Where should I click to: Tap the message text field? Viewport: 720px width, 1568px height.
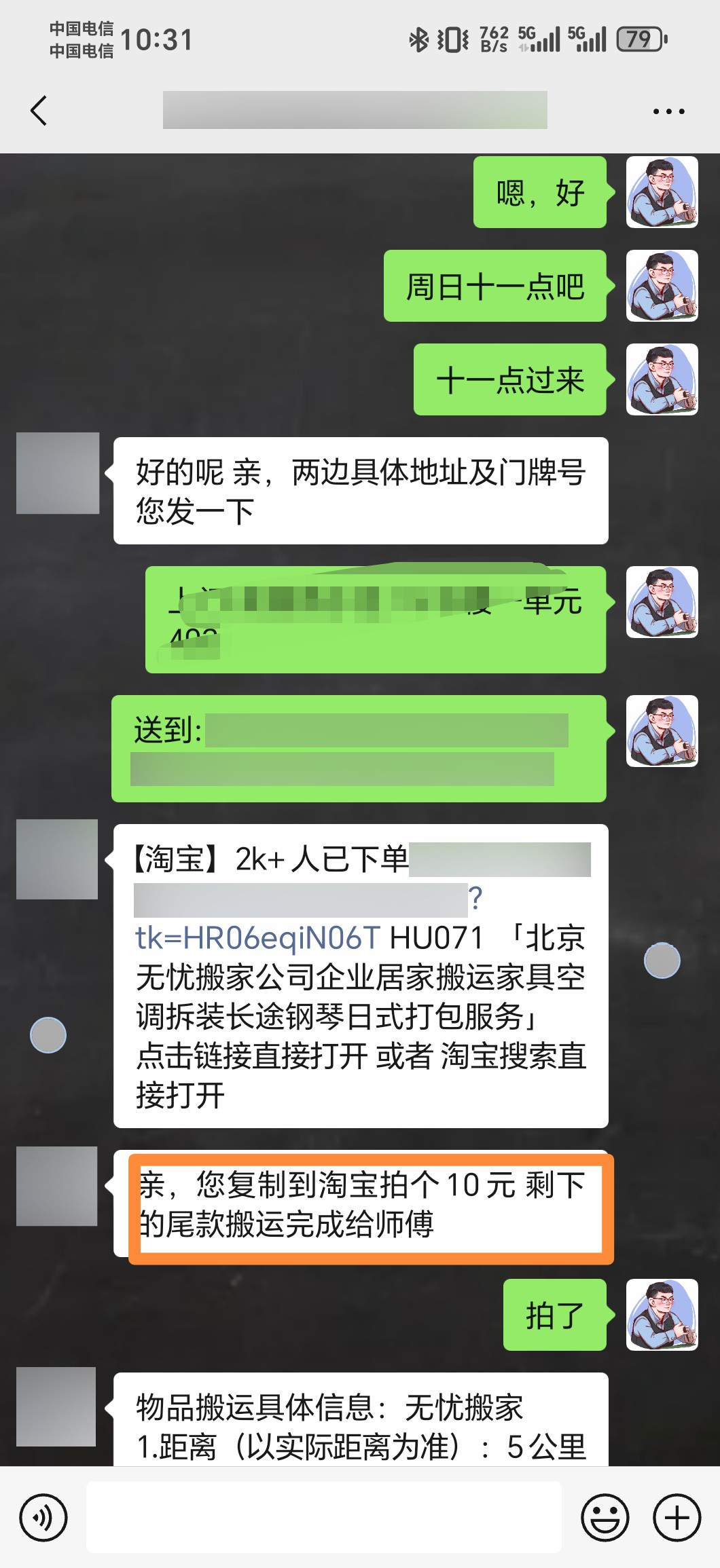point(323,1518)
